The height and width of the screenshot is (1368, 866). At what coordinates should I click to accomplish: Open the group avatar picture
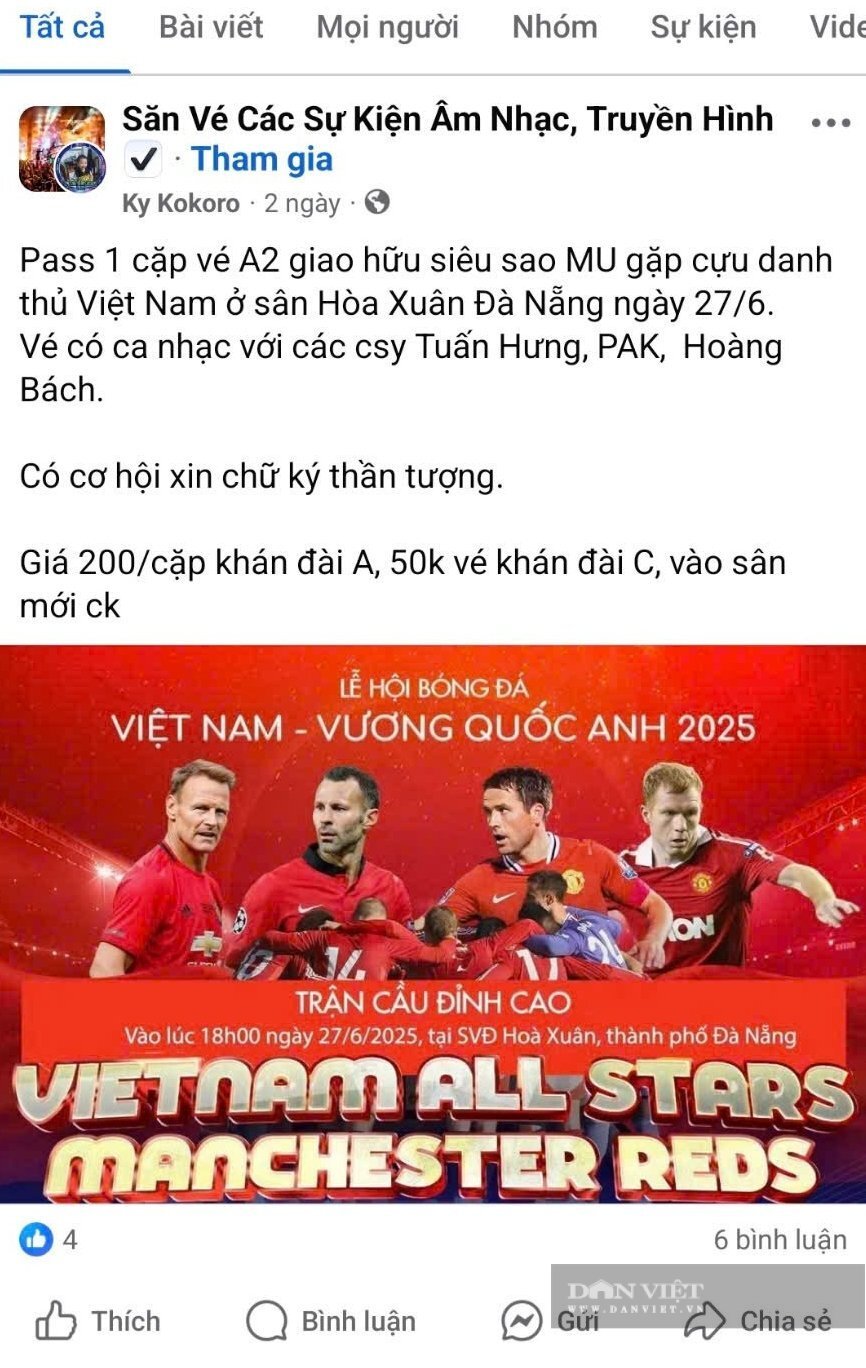61,148
